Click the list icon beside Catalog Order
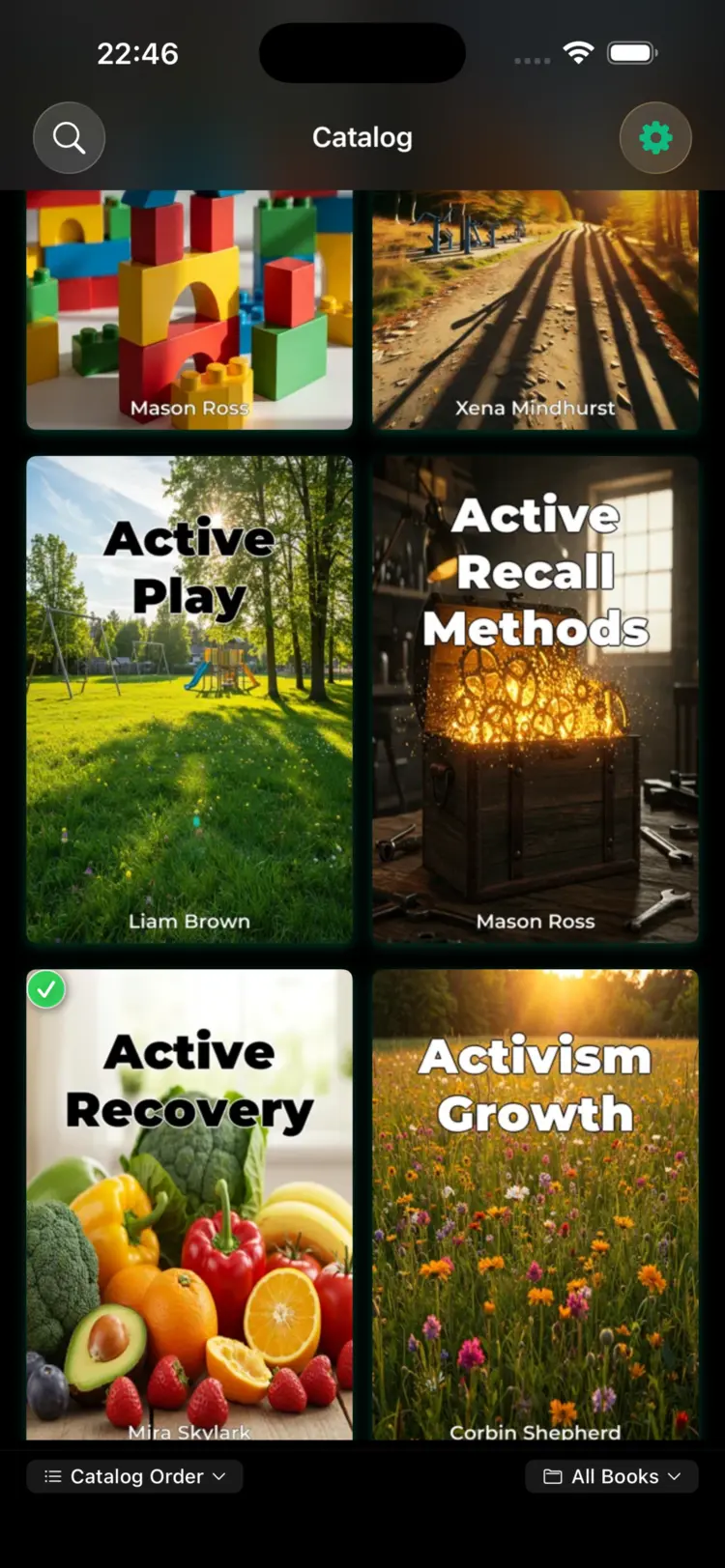725x1568 pixels. coord(53,1475)
